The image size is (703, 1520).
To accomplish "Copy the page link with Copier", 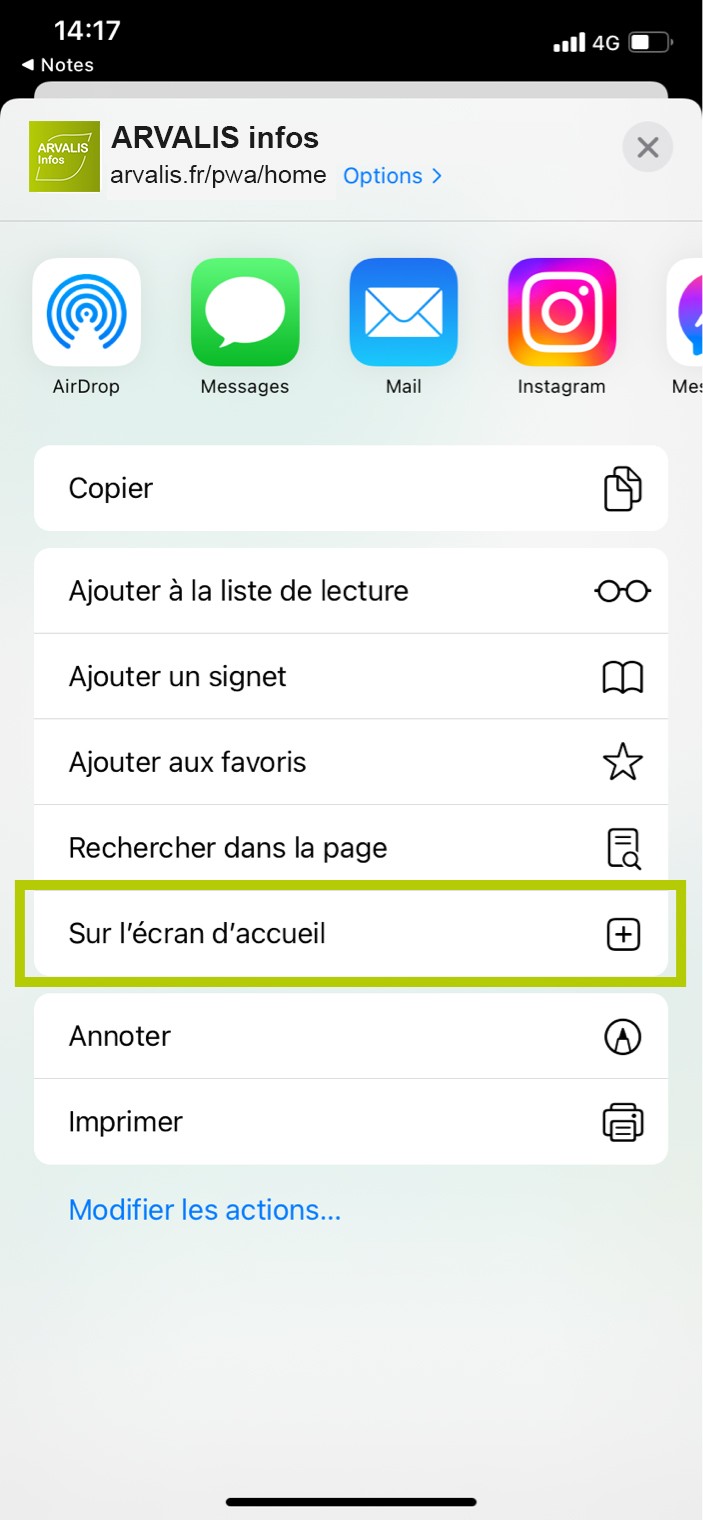I will point(350,488).
